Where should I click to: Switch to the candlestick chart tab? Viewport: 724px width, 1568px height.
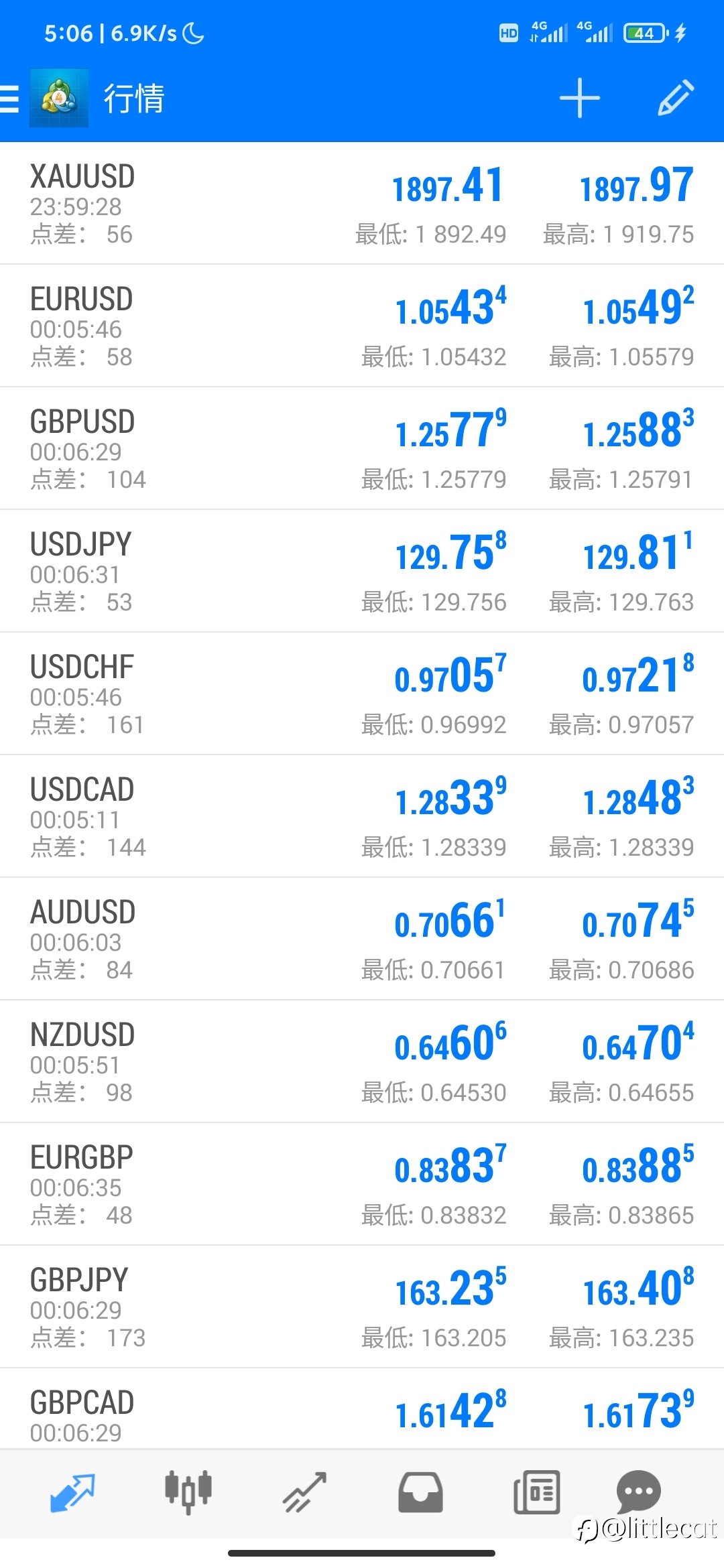pos(188,1493)
